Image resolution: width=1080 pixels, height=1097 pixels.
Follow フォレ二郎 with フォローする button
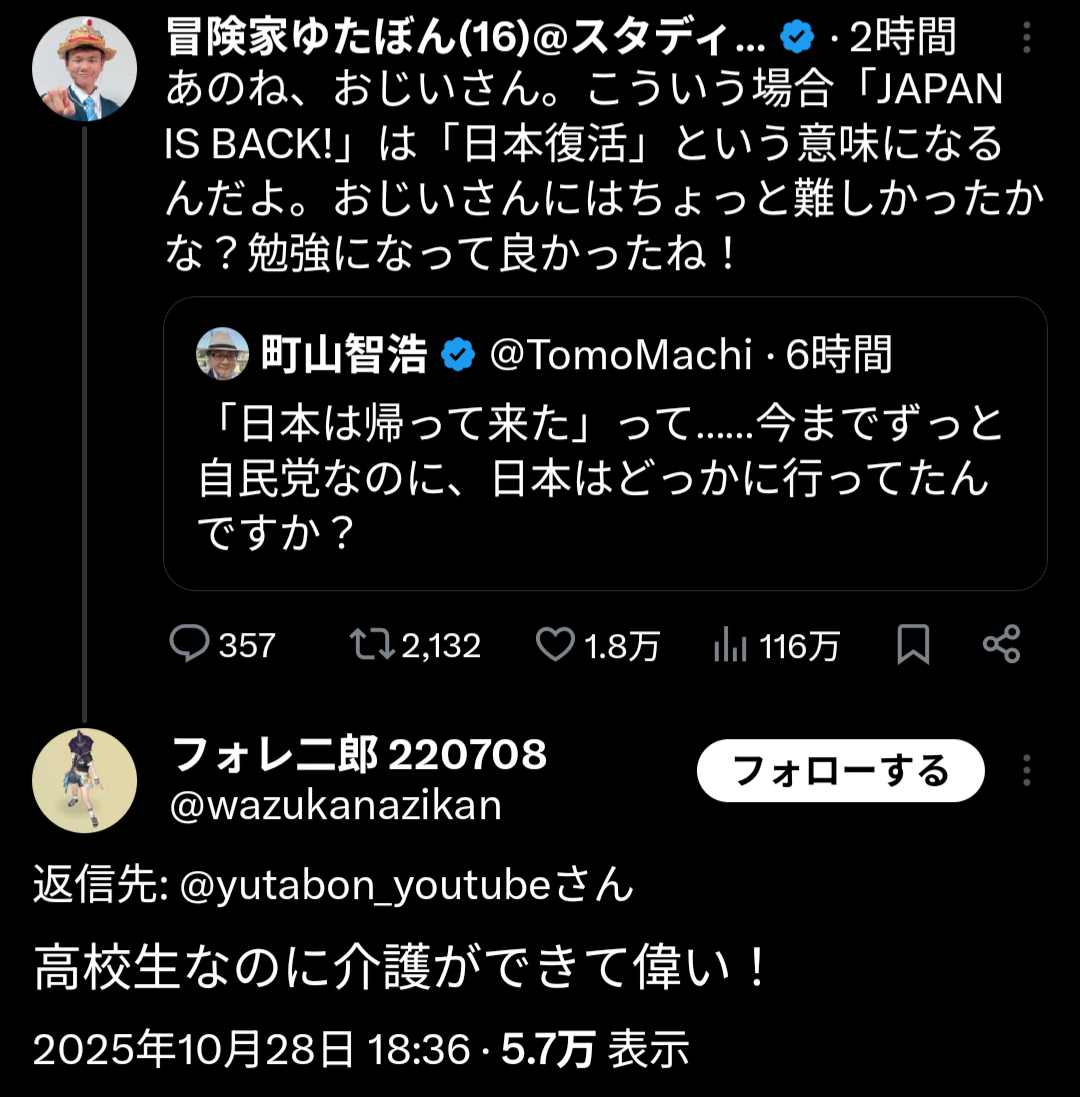pyautogui.click(x=840, y=771)
